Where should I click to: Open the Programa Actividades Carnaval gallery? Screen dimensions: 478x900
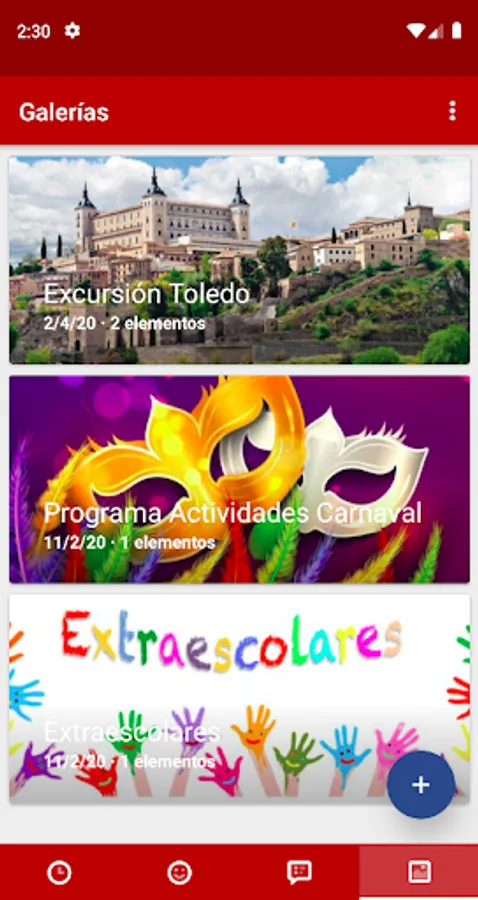click(x=239, y=479)
